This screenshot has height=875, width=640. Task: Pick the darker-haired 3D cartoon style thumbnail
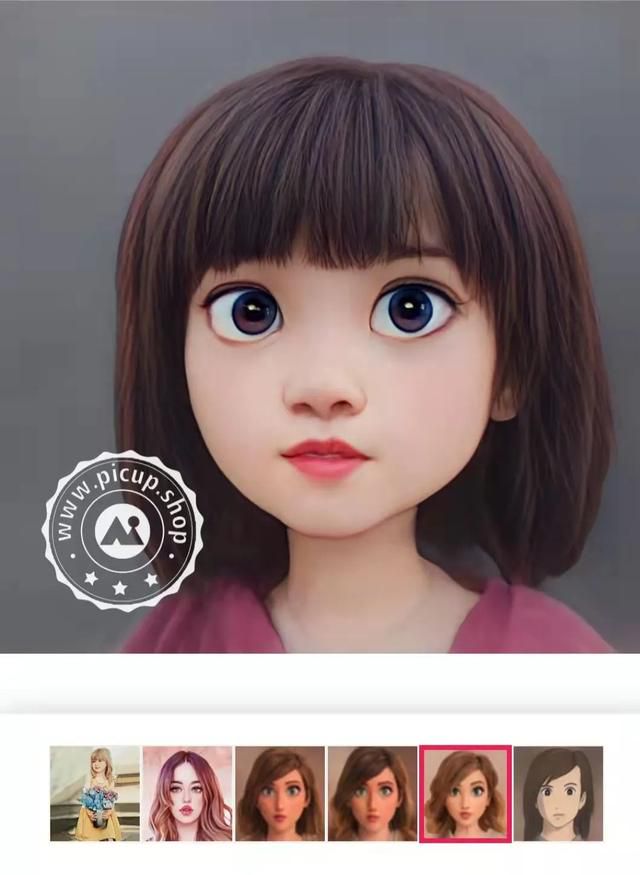tap(372, 793)
